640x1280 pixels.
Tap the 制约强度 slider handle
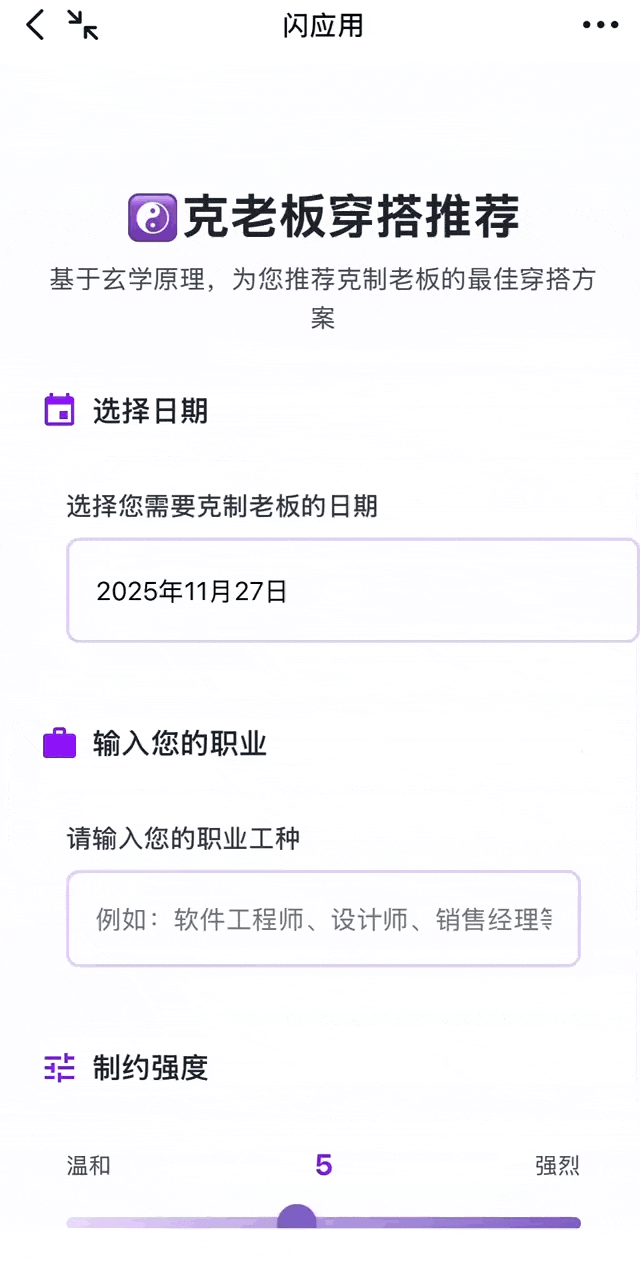tap(297, 1221)
